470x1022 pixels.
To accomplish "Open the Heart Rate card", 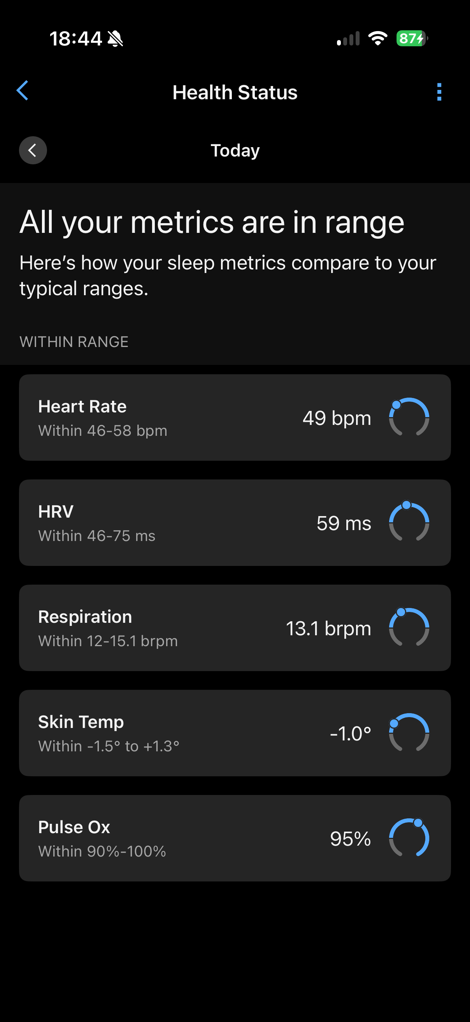I will [235, 417].
